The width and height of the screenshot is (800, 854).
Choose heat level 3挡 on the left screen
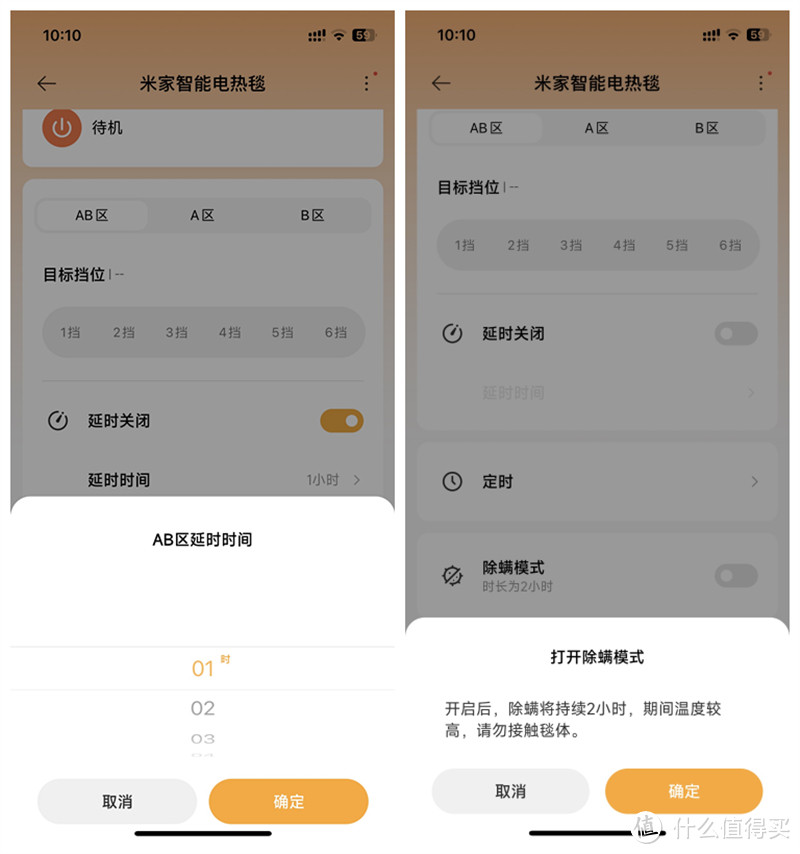tap(176, 332)
